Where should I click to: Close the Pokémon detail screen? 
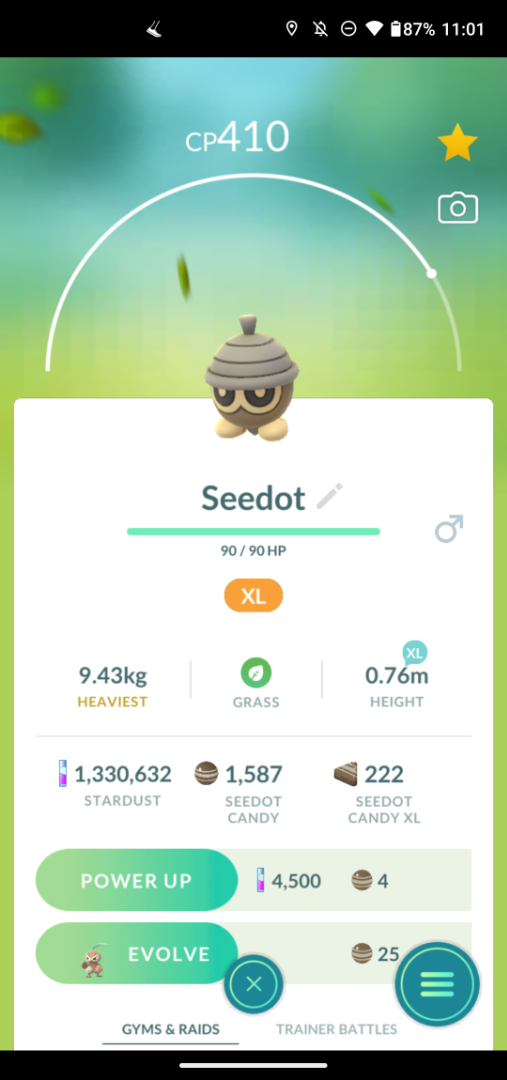[254, 984]
